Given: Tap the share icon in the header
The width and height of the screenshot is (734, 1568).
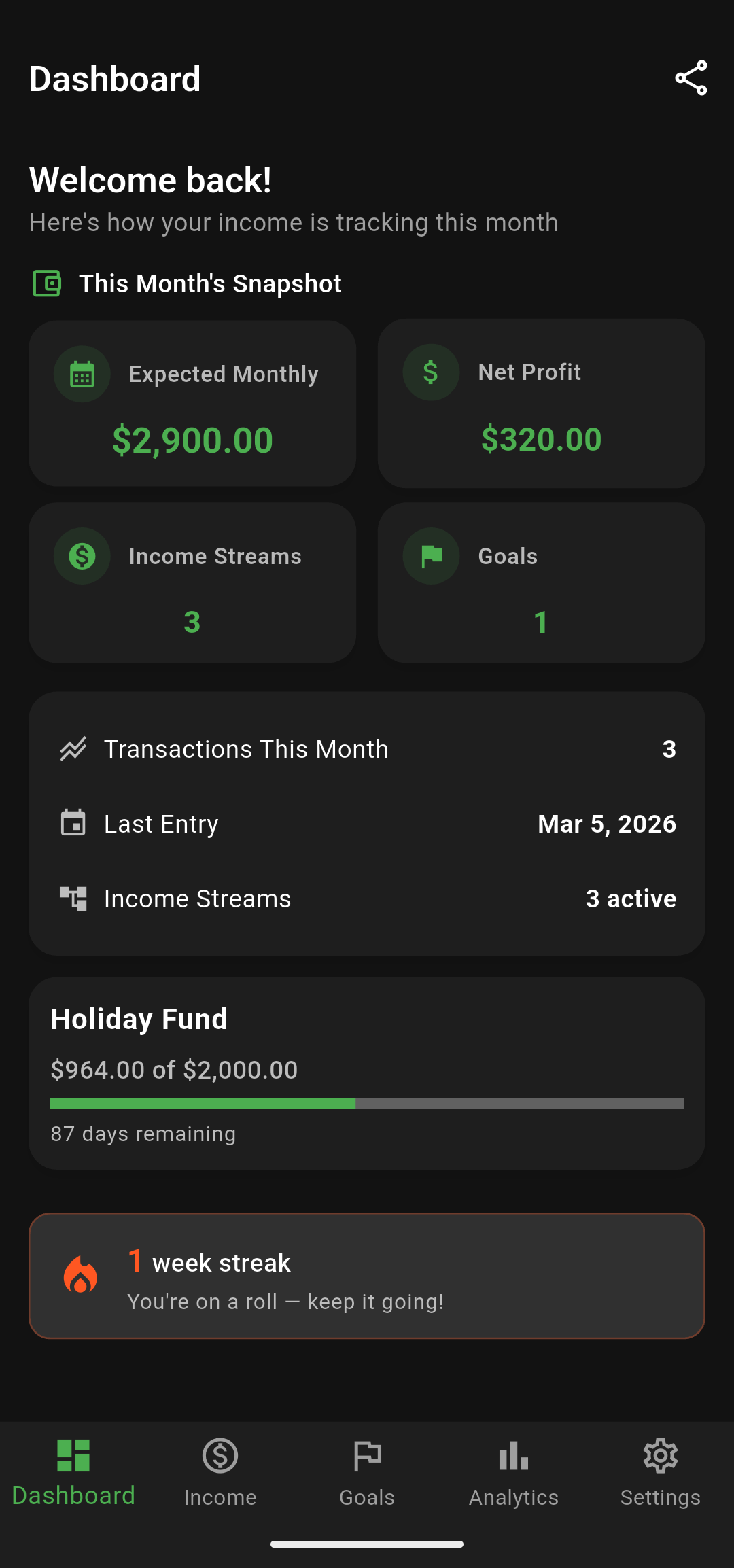Looking at the screenshot, I should coord(691,78).
